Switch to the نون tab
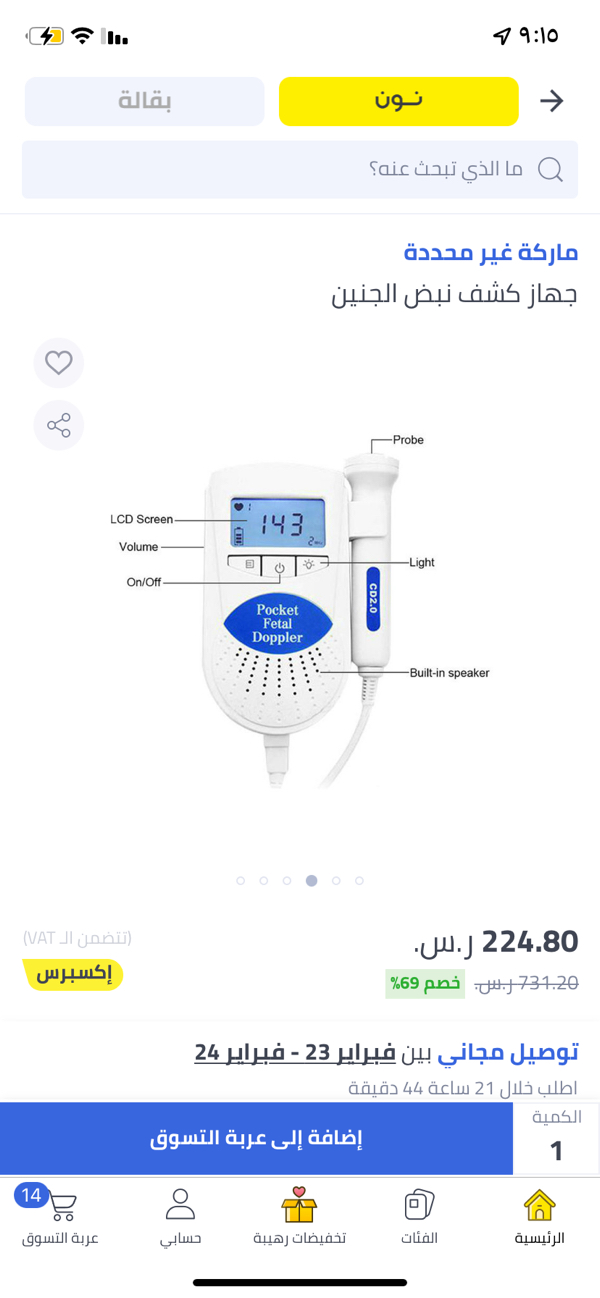Screen dimensions: 600x1298 click(398, 101)
